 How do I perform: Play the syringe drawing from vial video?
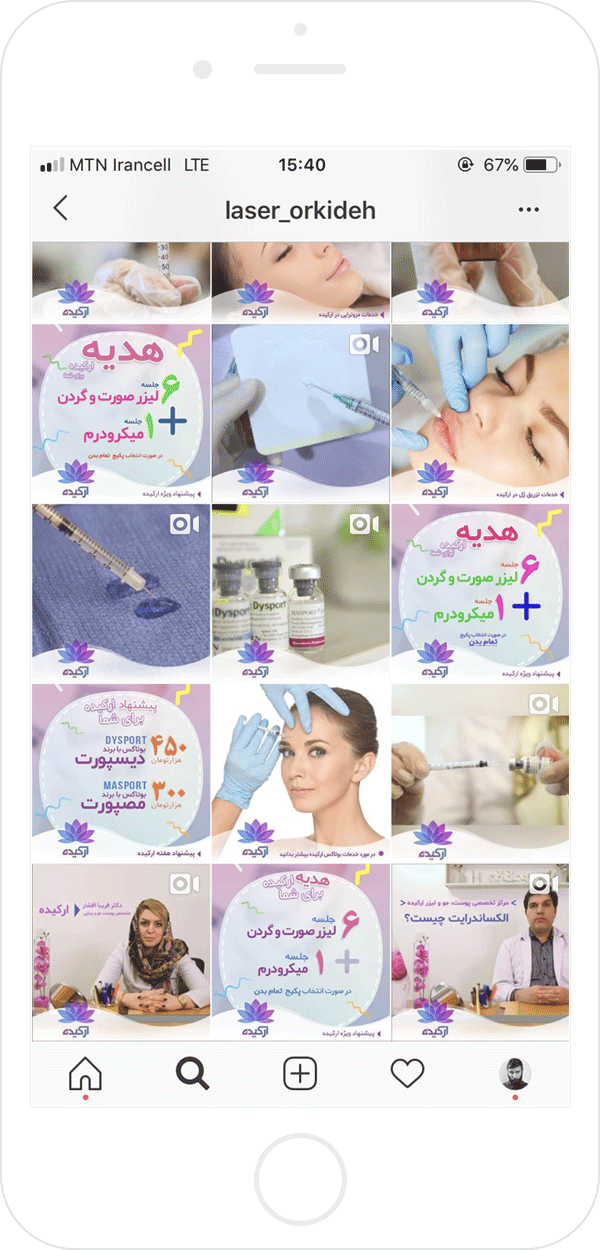[x=480, y=772]
